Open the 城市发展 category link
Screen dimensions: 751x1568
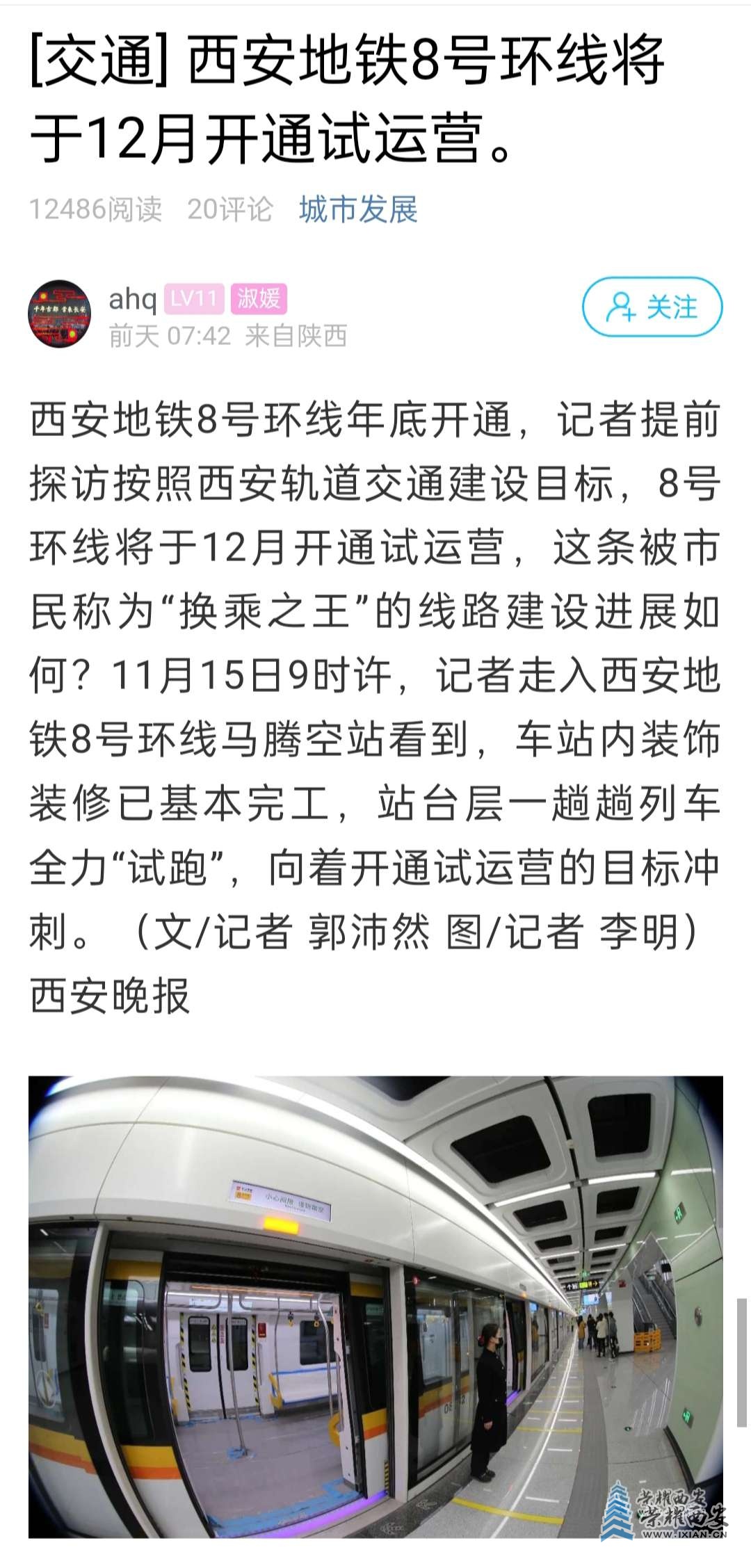(358, 209)
